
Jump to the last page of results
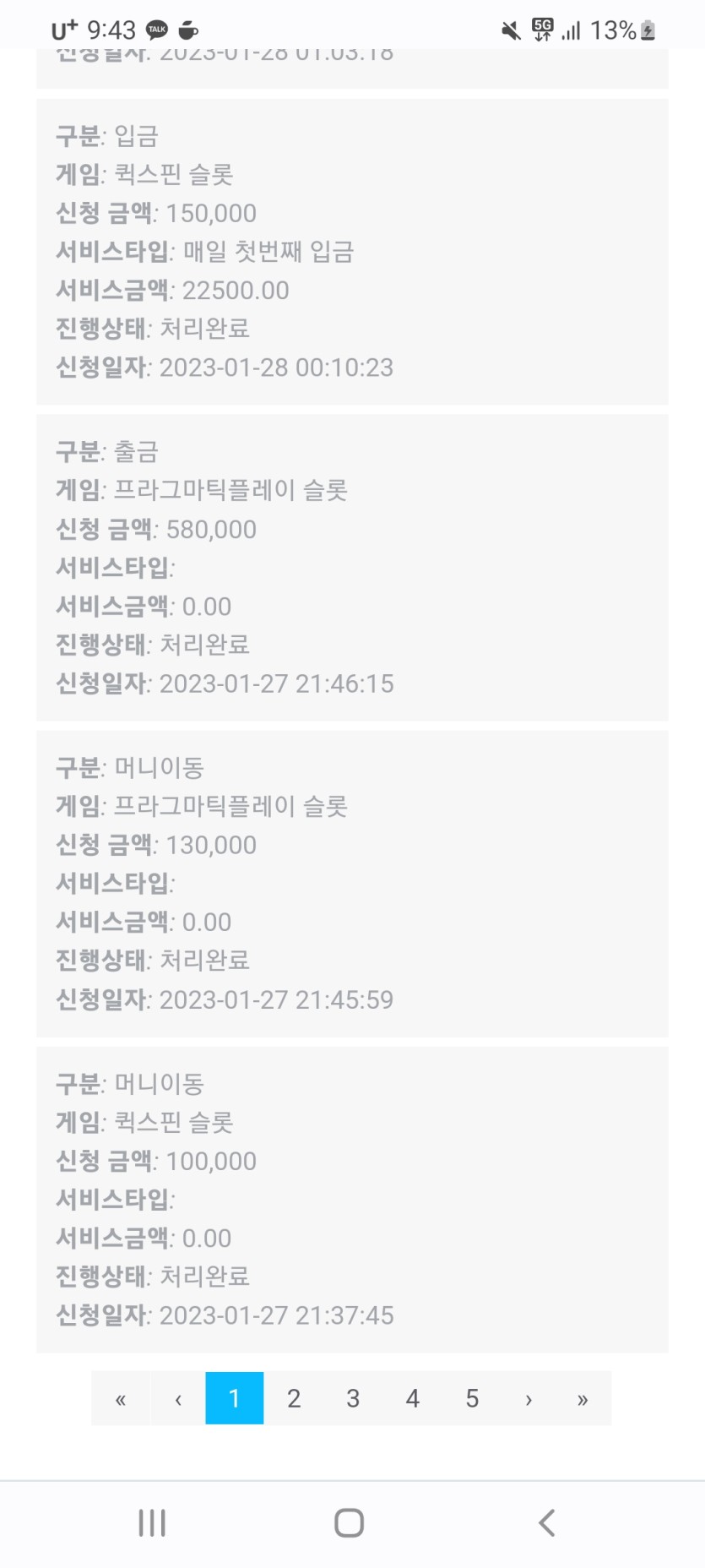pos(583,1399)
